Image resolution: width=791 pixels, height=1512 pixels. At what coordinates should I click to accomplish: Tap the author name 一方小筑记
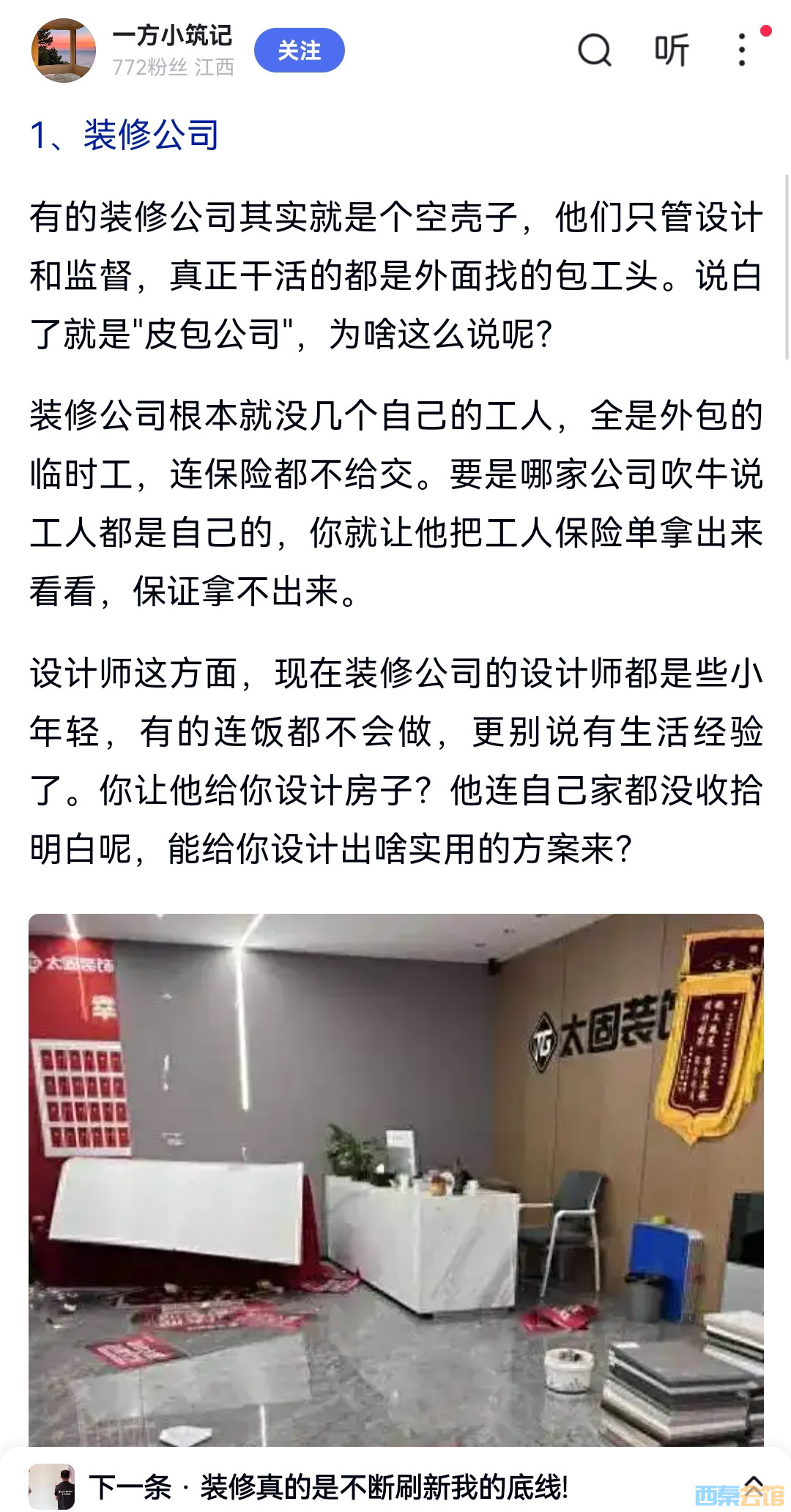[x=172, y=35]
